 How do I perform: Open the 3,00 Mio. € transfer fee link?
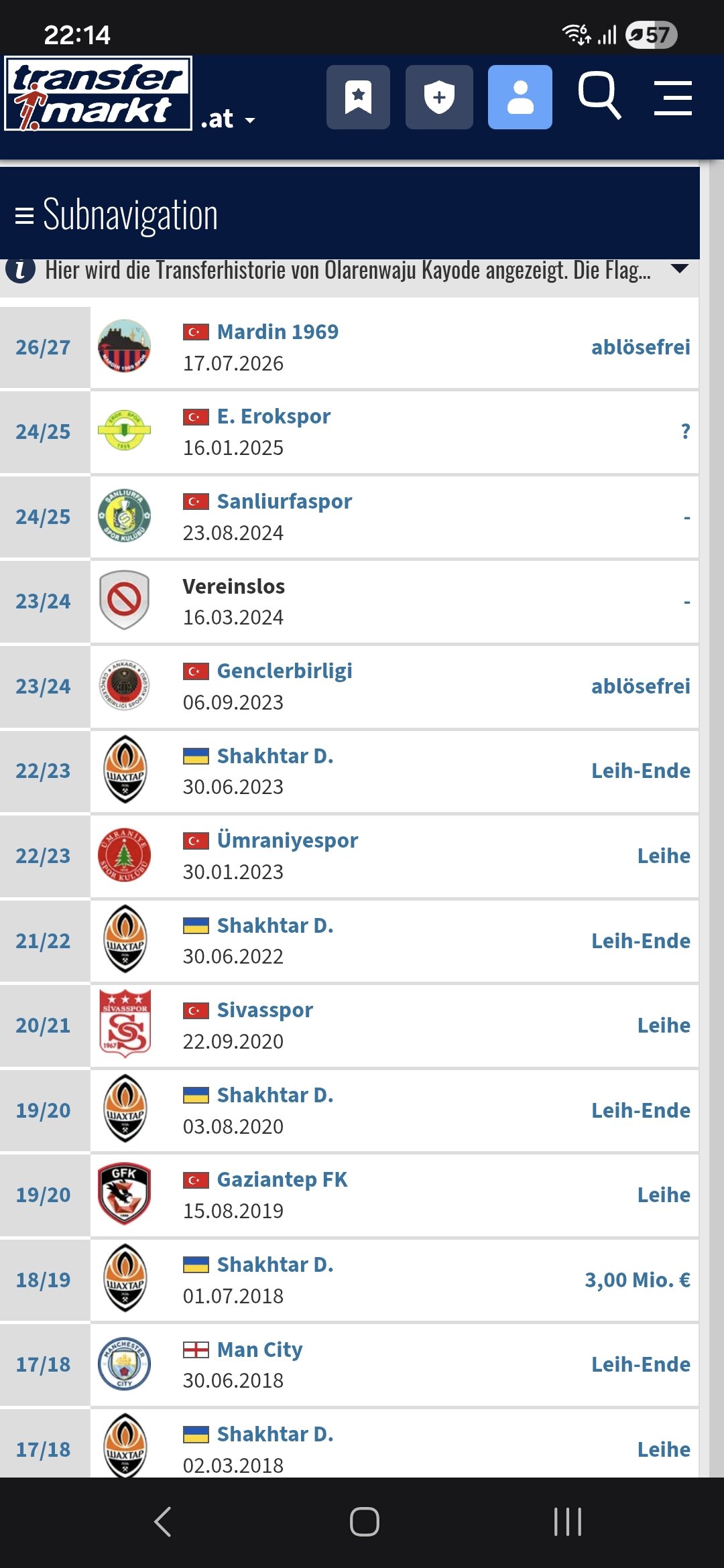click(x=638, y=1280)
